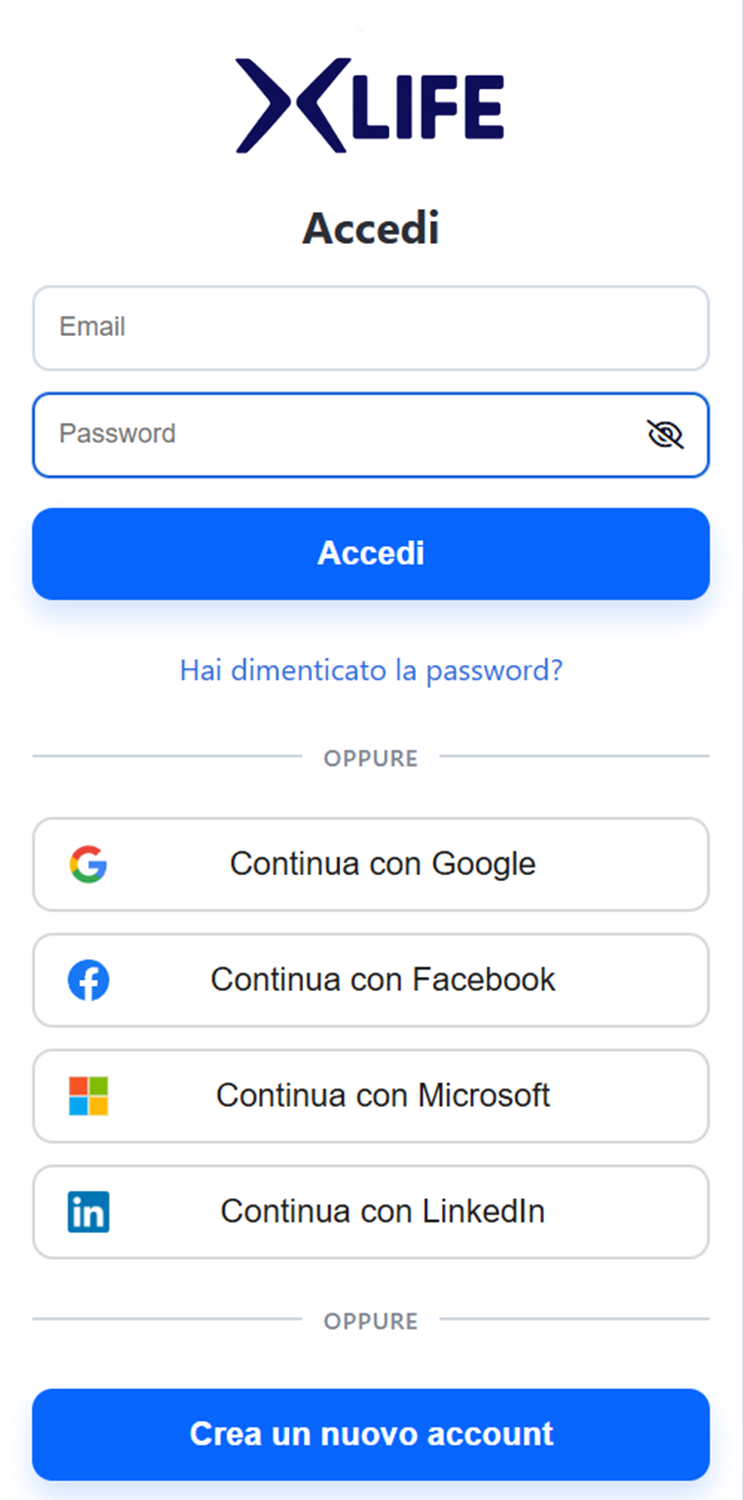The width and height of the screenshot is (744, 1500).
Task: Sign in using Microsoft
Action: click(x=370, y=1096)
